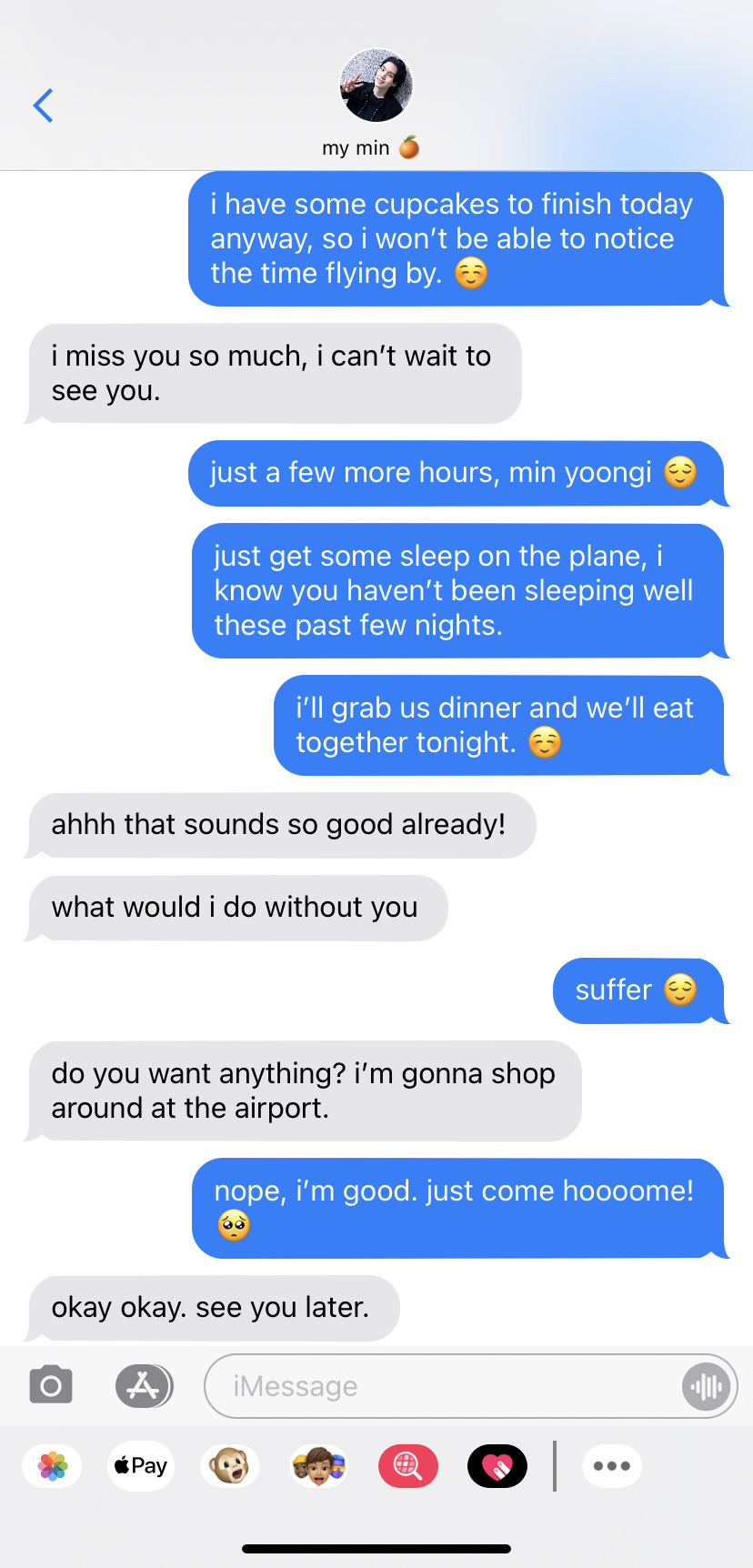753x1568 pixels.
Task: Open the camera to take a photo
Action: point(51,1386)
